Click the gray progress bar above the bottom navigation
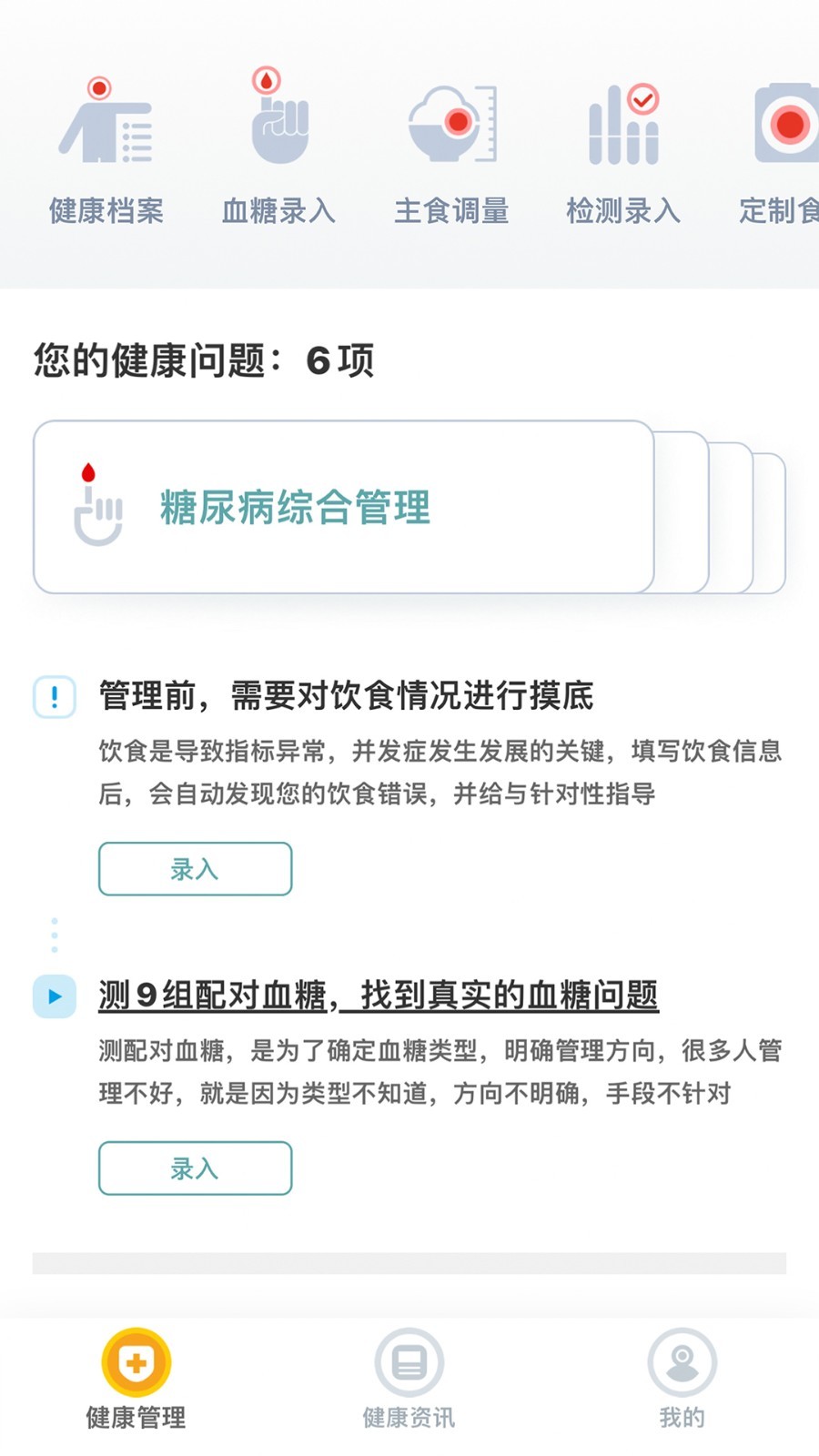819x1456 pixels. (409, 1263)
